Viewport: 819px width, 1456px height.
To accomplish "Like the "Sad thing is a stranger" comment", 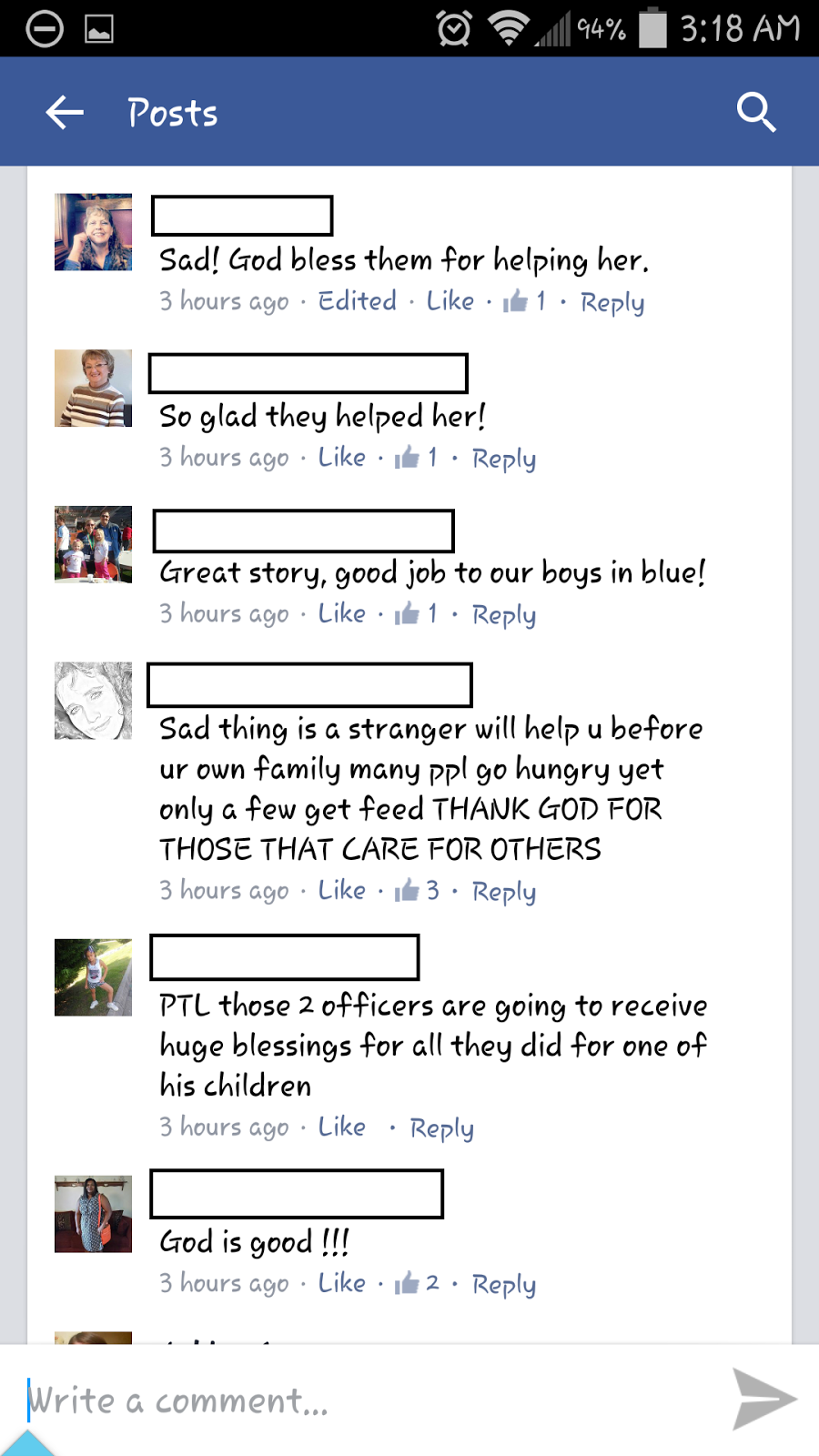I will [341, 891].
